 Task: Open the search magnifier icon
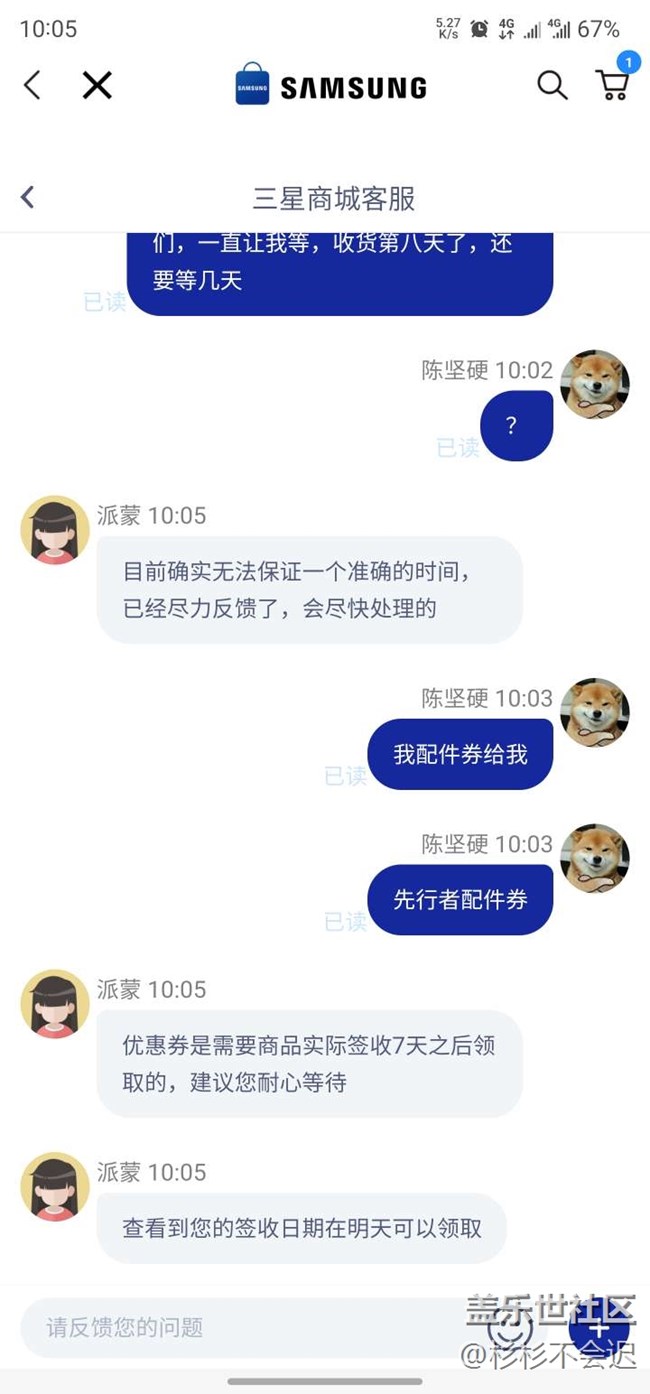pos(552,86)
